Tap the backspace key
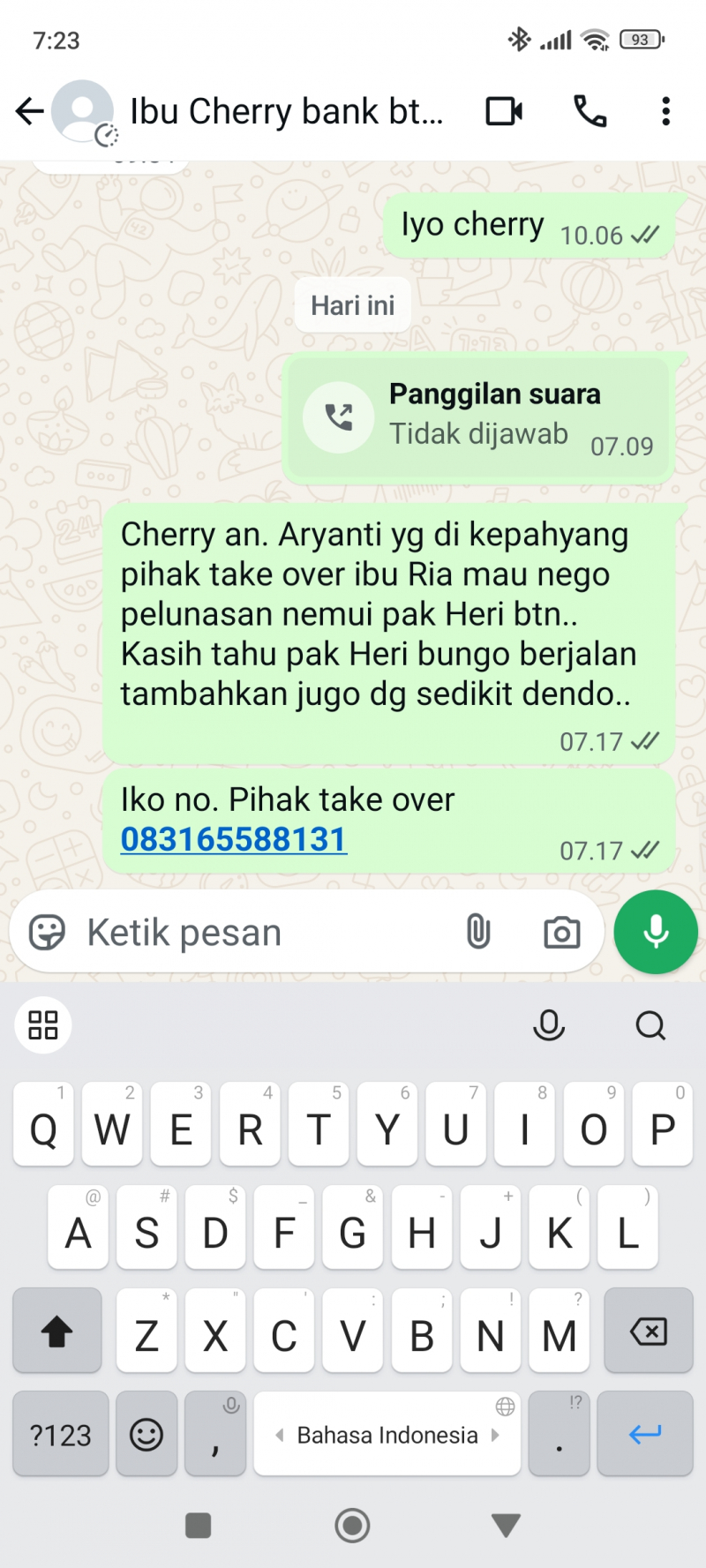The image size is (706, 1568). click(x=648, y=1332)
